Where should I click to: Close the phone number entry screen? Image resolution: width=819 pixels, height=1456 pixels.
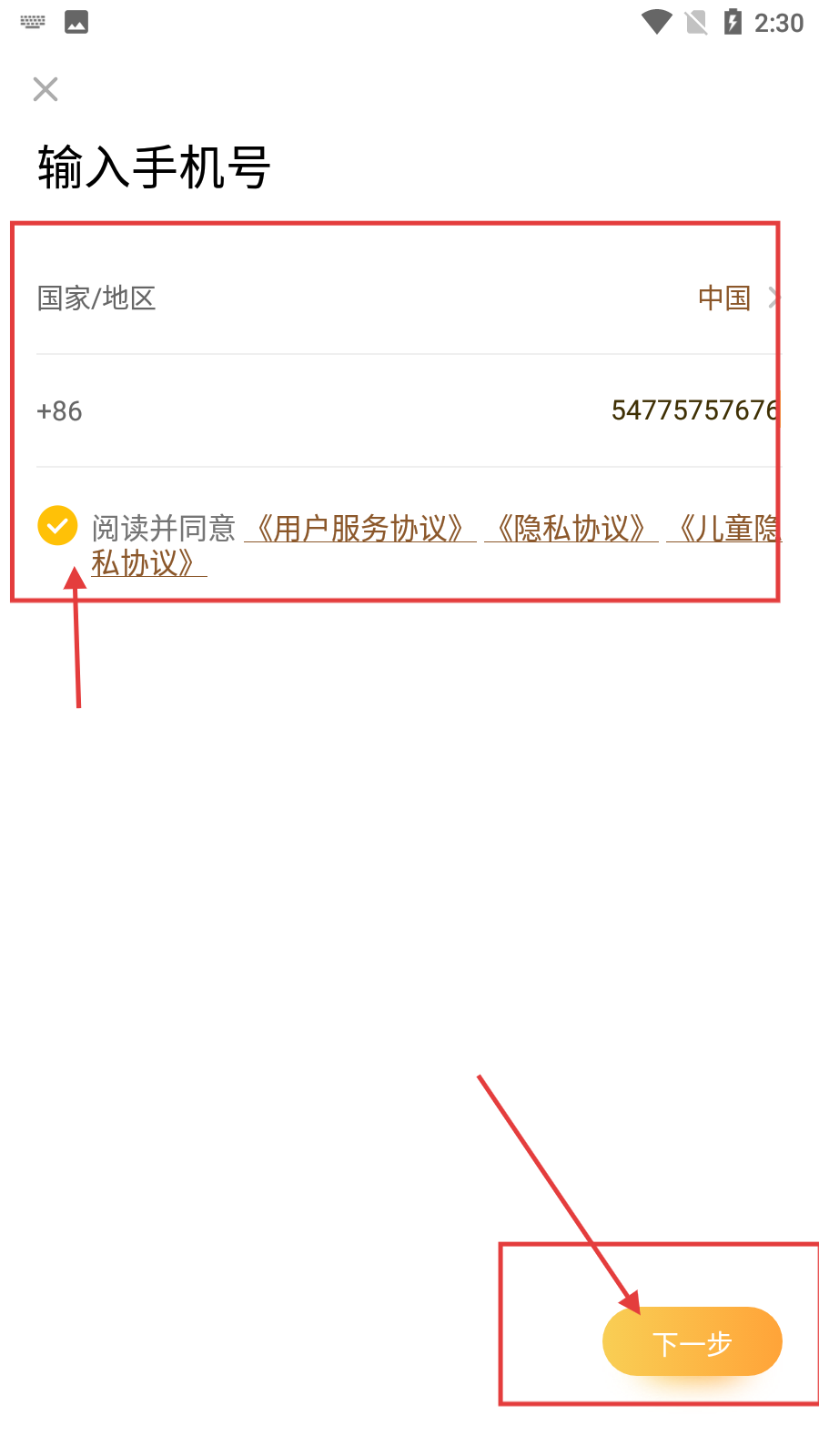(45, 89)
